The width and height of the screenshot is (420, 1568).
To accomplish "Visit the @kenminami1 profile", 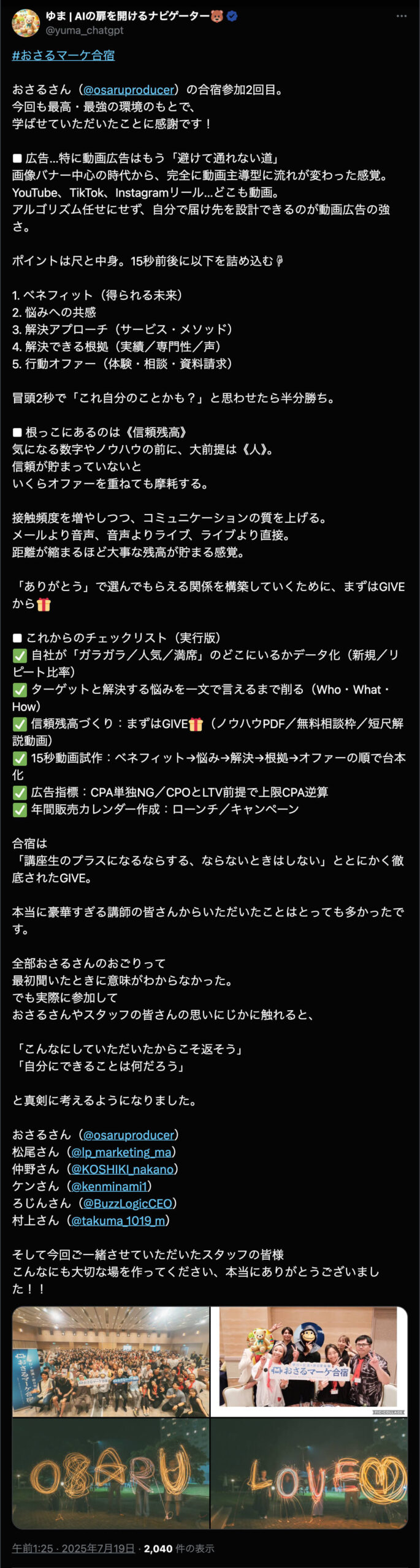I will pos(109,1186).
